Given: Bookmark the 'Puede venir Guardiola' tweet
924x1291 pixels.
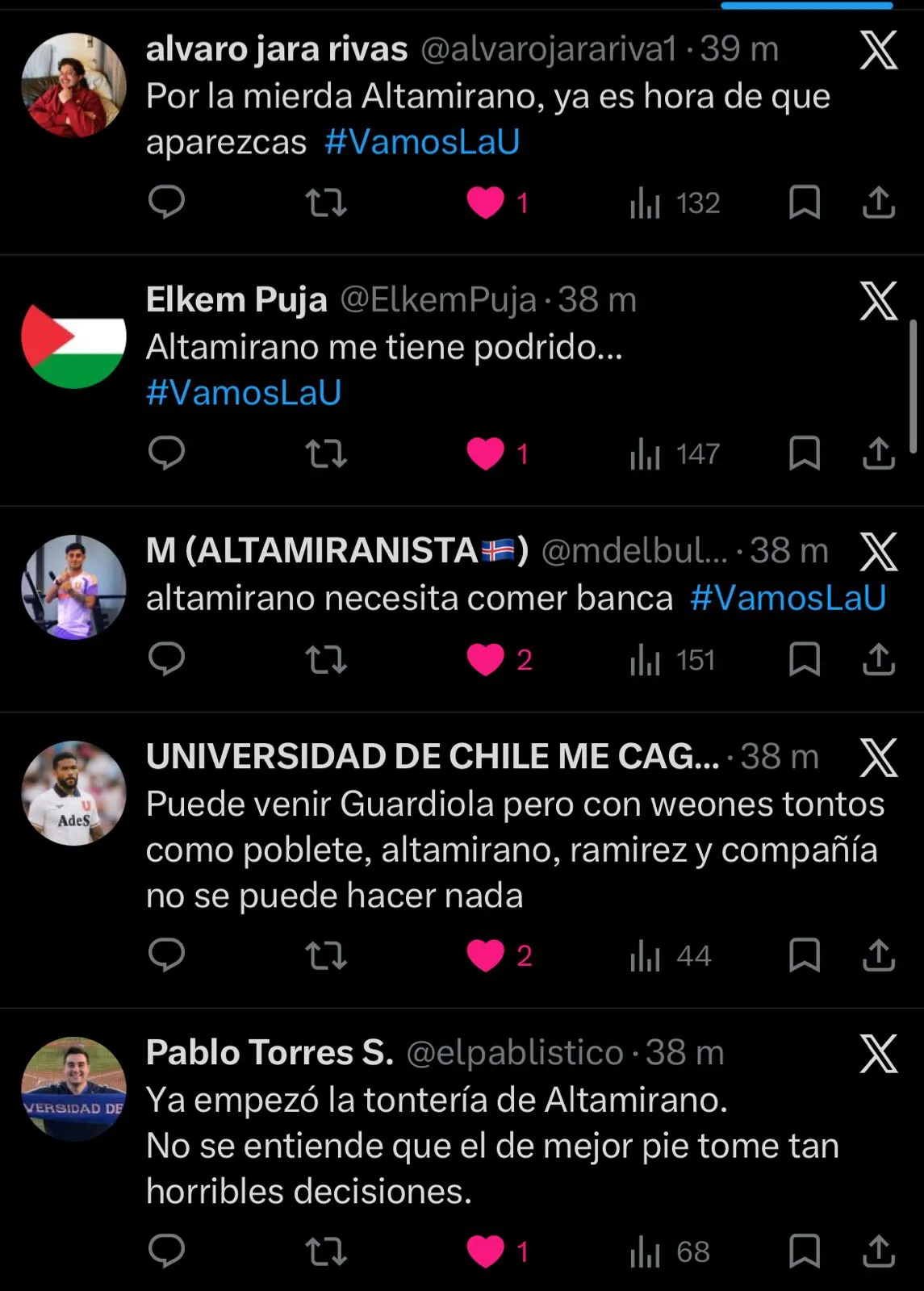Looking at the screenshot, I should pyautogui.click(x=804, y=955).
